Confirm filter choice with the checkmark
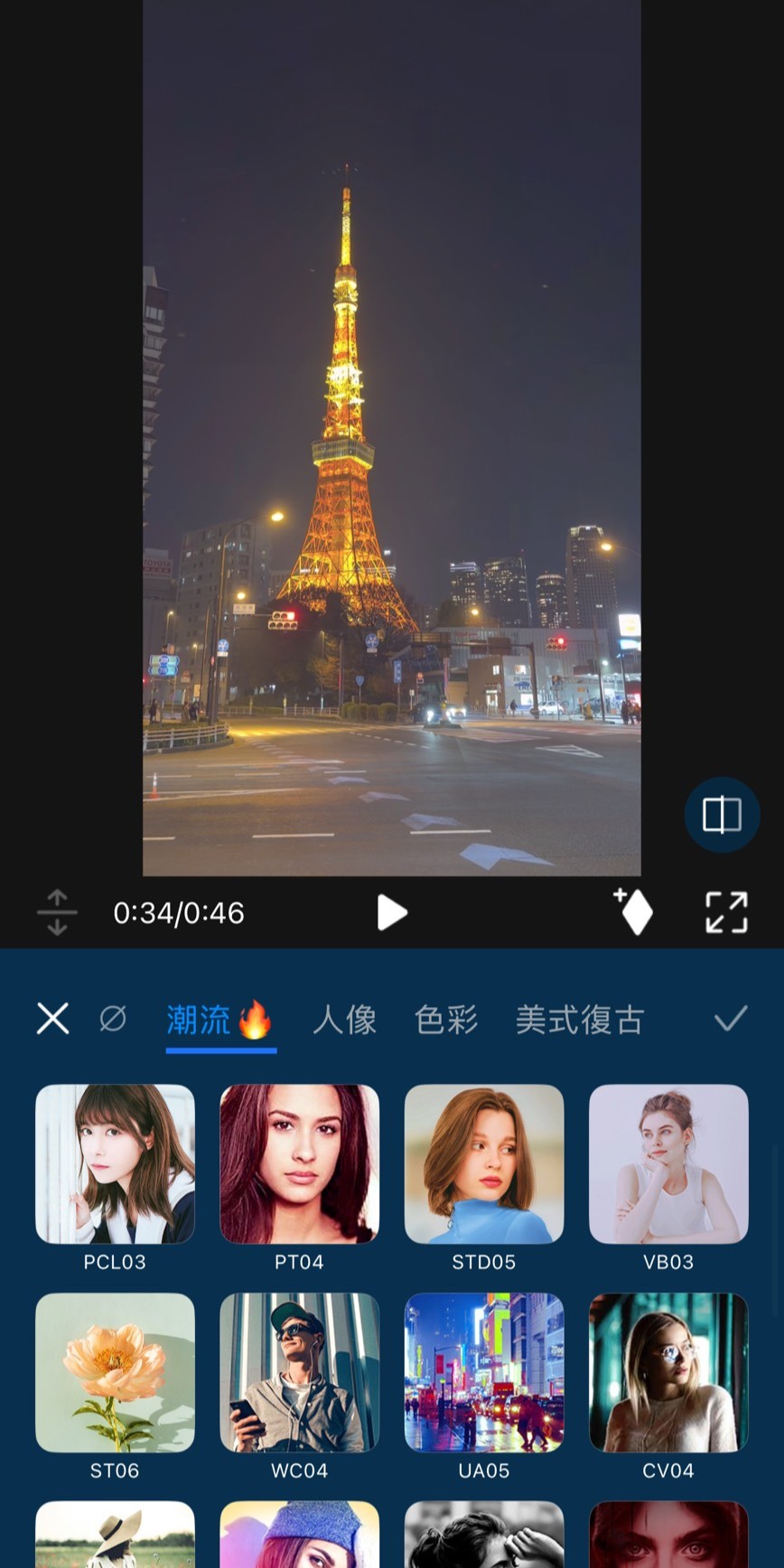 pos(730,1018)
